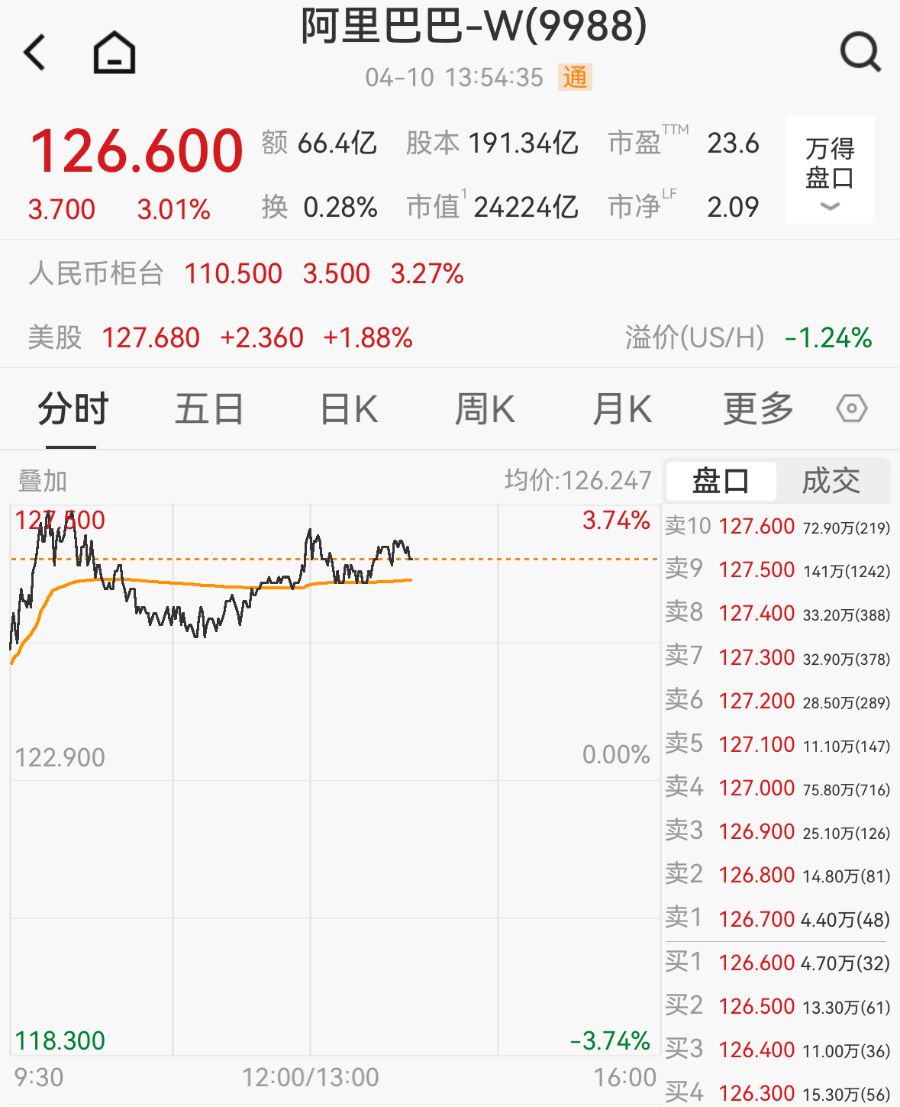Viewport: 900px width, 1107px height.
Task: Open the 更多 chart period options
Action: coord(758,409)
